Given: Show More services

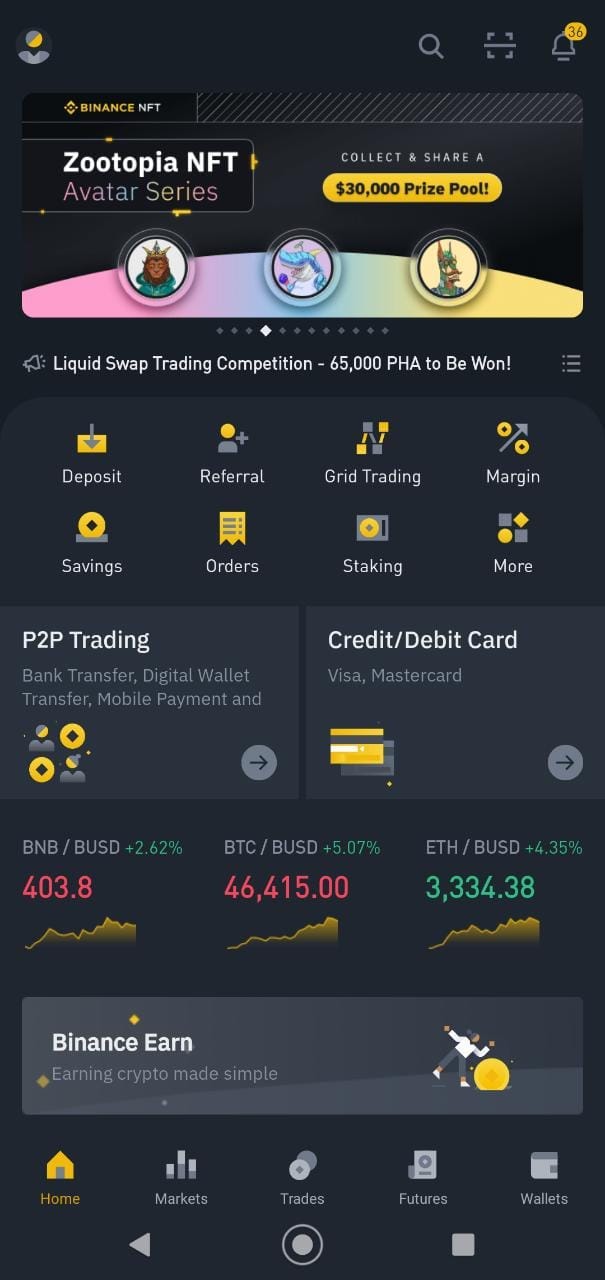Looking at the screenshot, I should (x=513, y=543).
